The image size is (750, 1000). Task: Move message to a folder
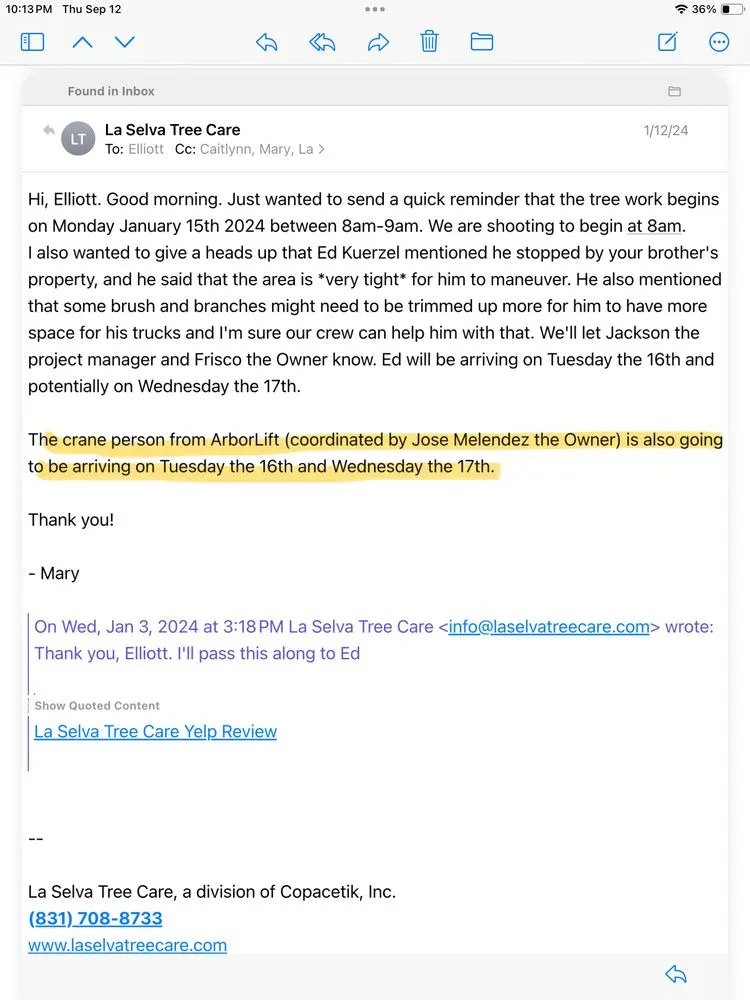coord(482,42)
